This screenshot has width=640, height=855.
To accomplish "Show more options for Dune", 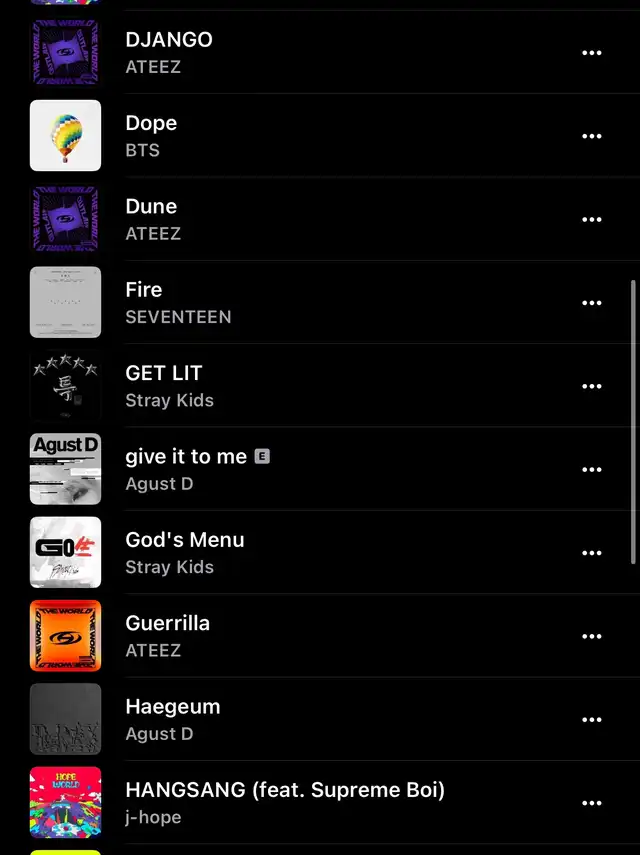I will click(592, 220).
